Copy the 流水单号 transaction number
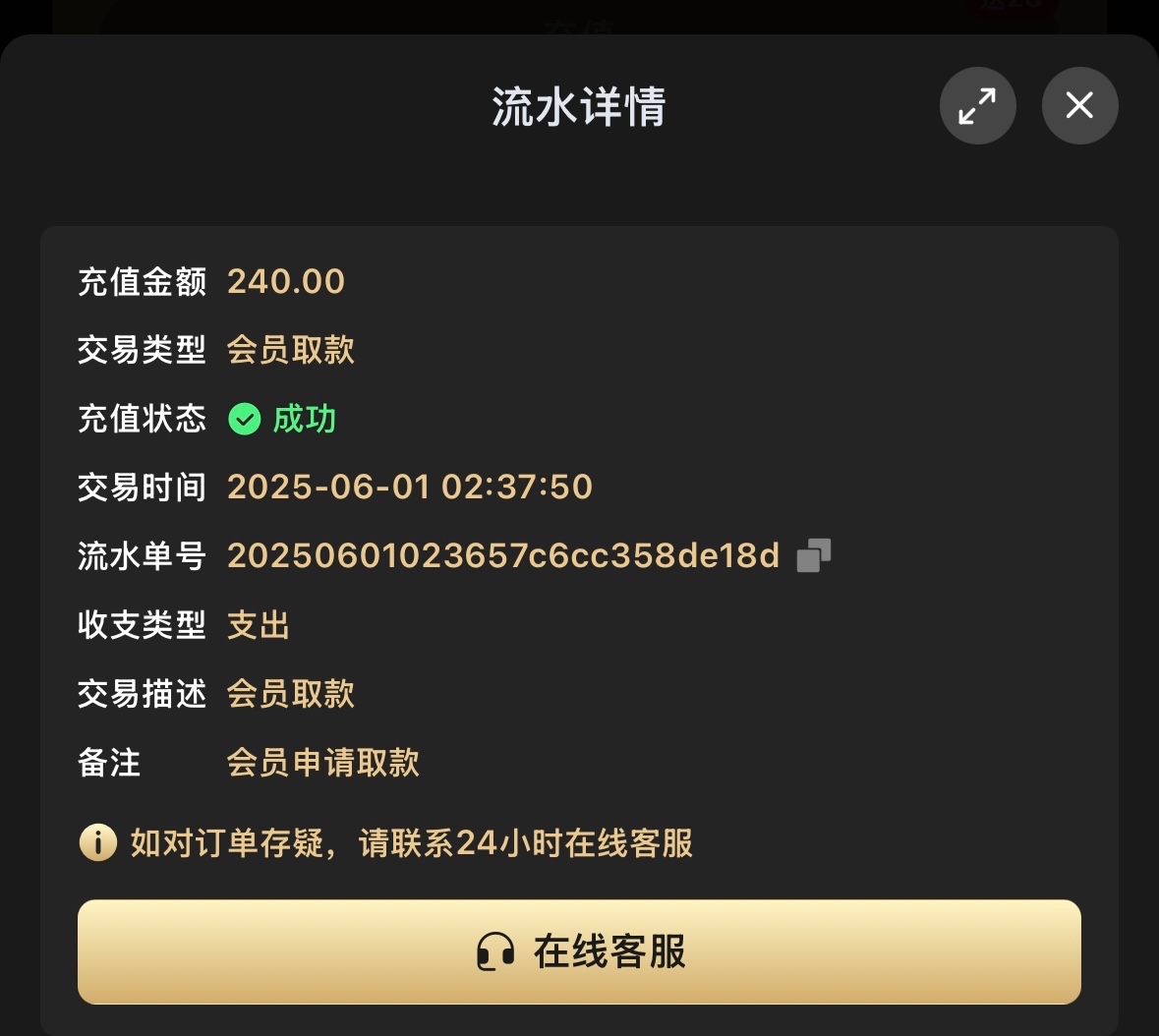 (x=813, y=555)
